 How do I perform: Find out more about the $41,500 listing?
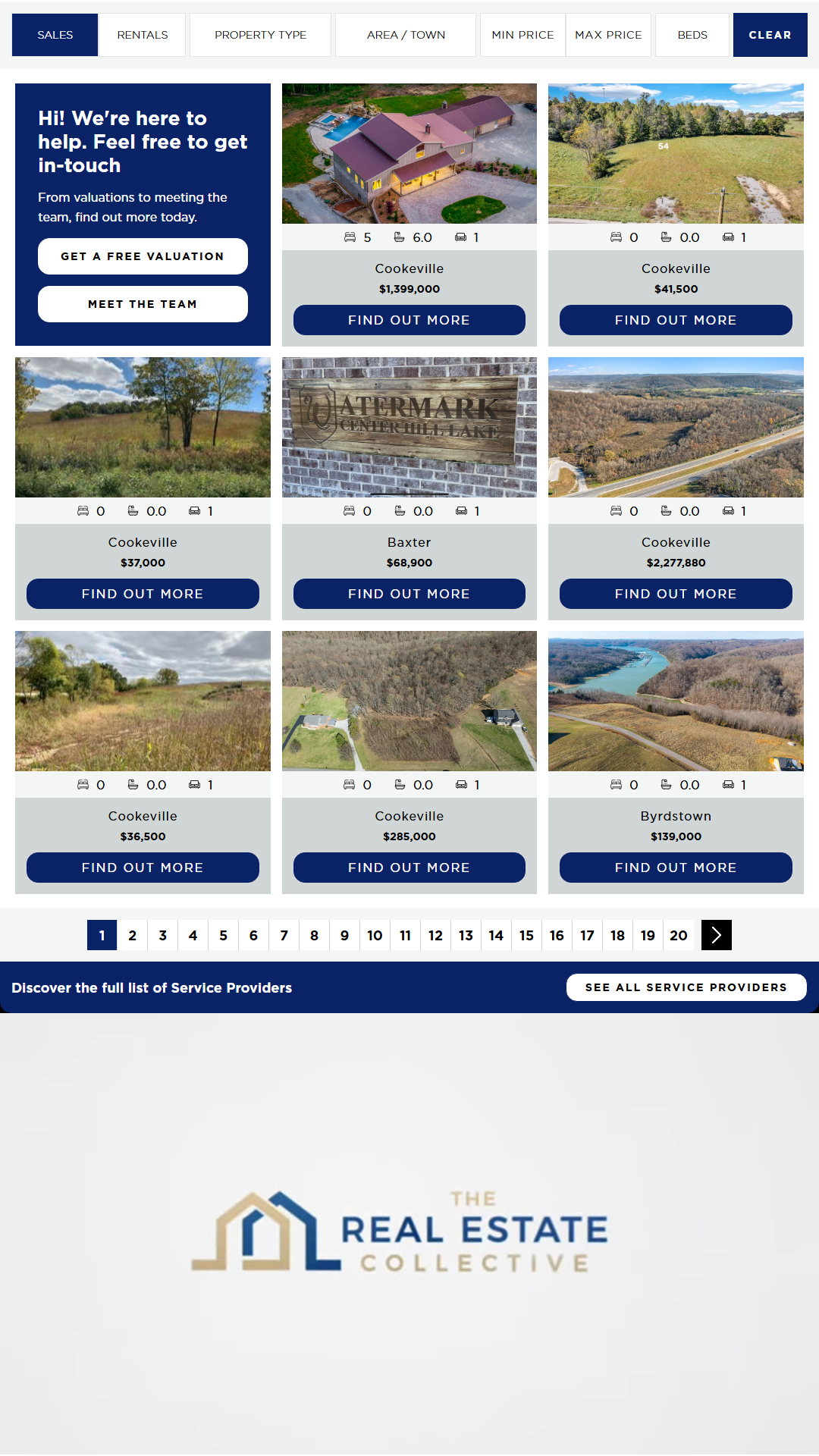(676, 320)
